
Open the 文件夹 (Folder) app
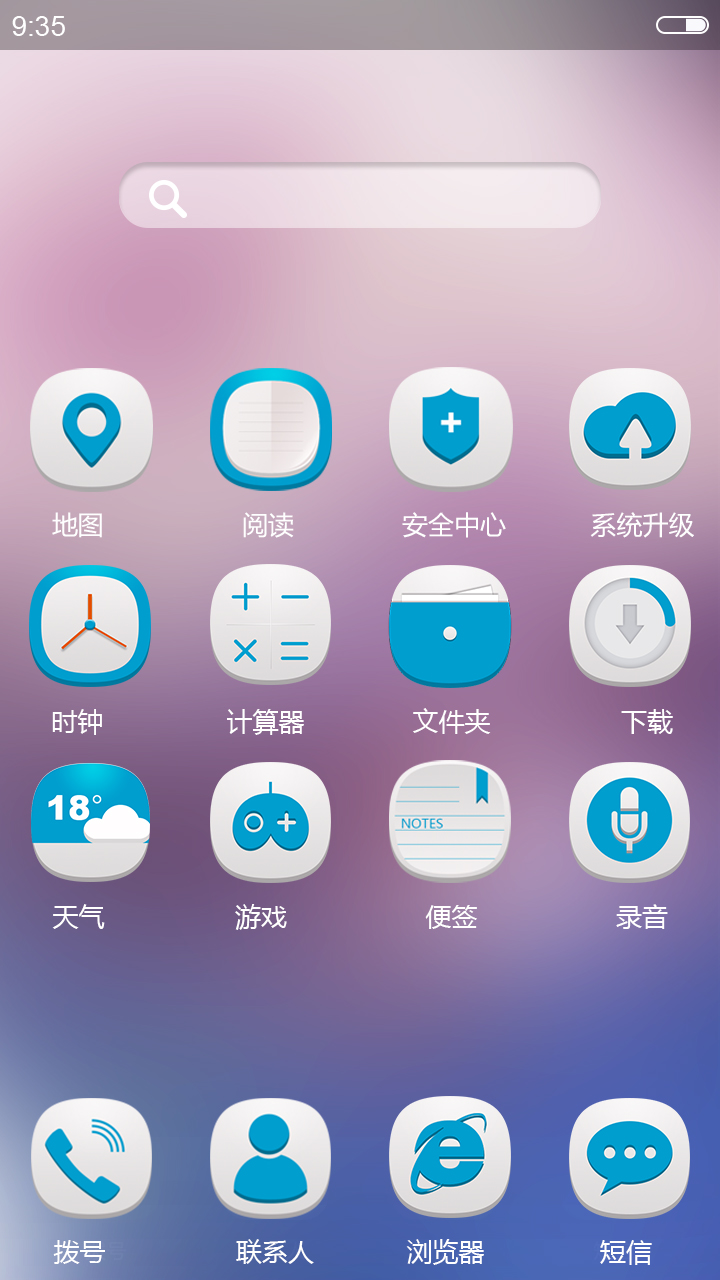coord(450,624)
